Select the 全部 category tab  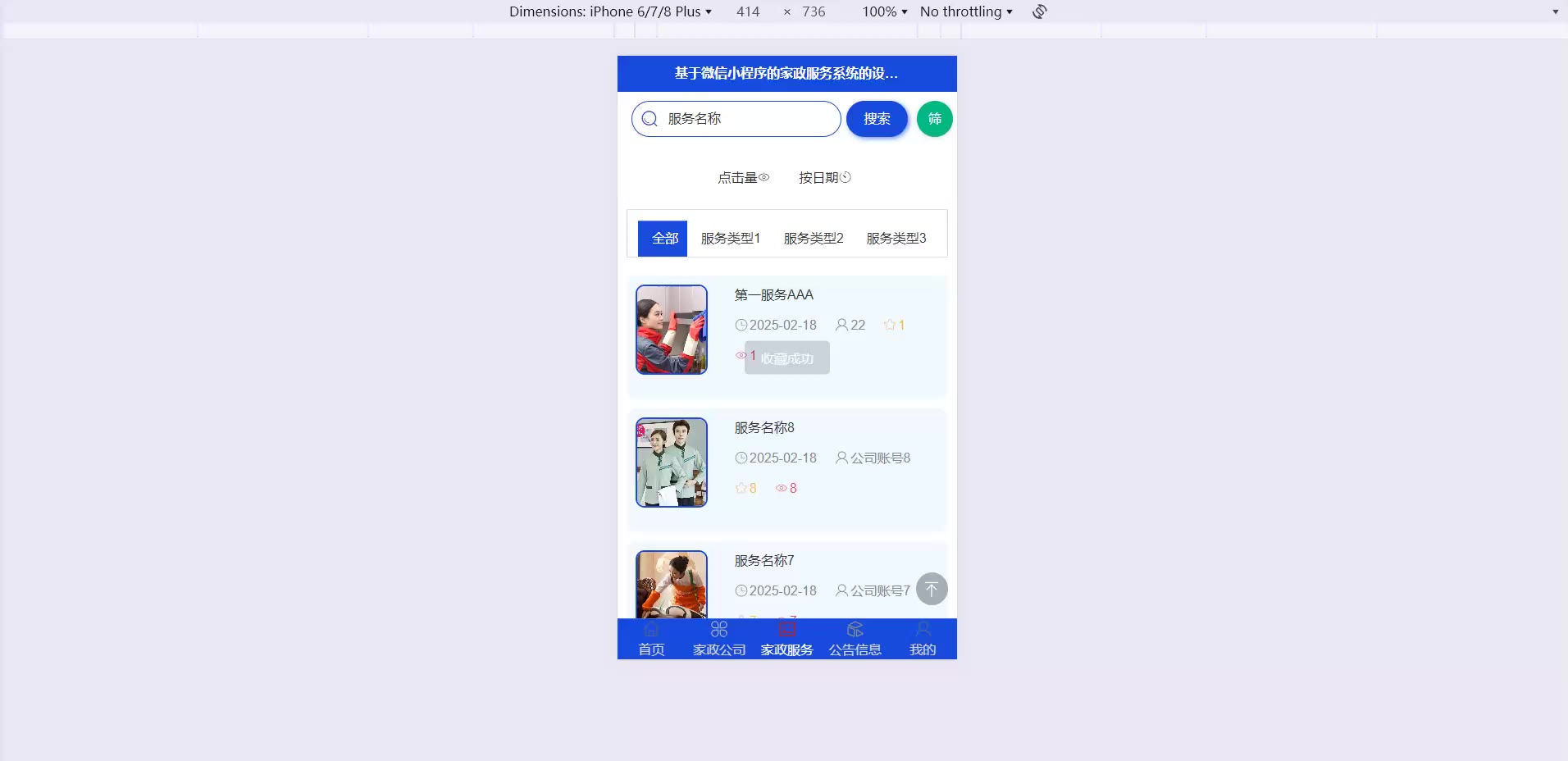tap(663, 239)
